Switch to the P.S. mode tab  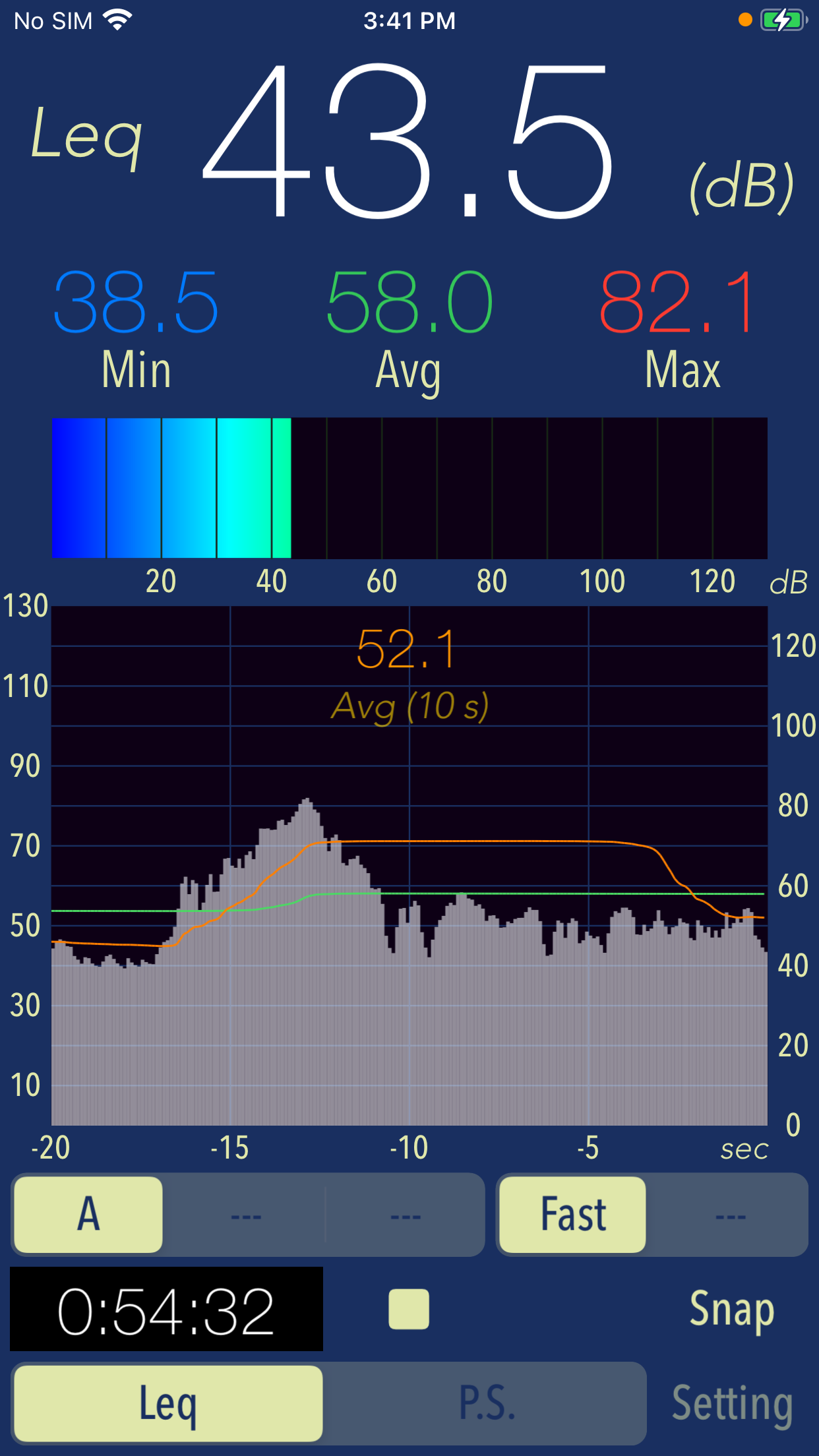point(487,1403)
